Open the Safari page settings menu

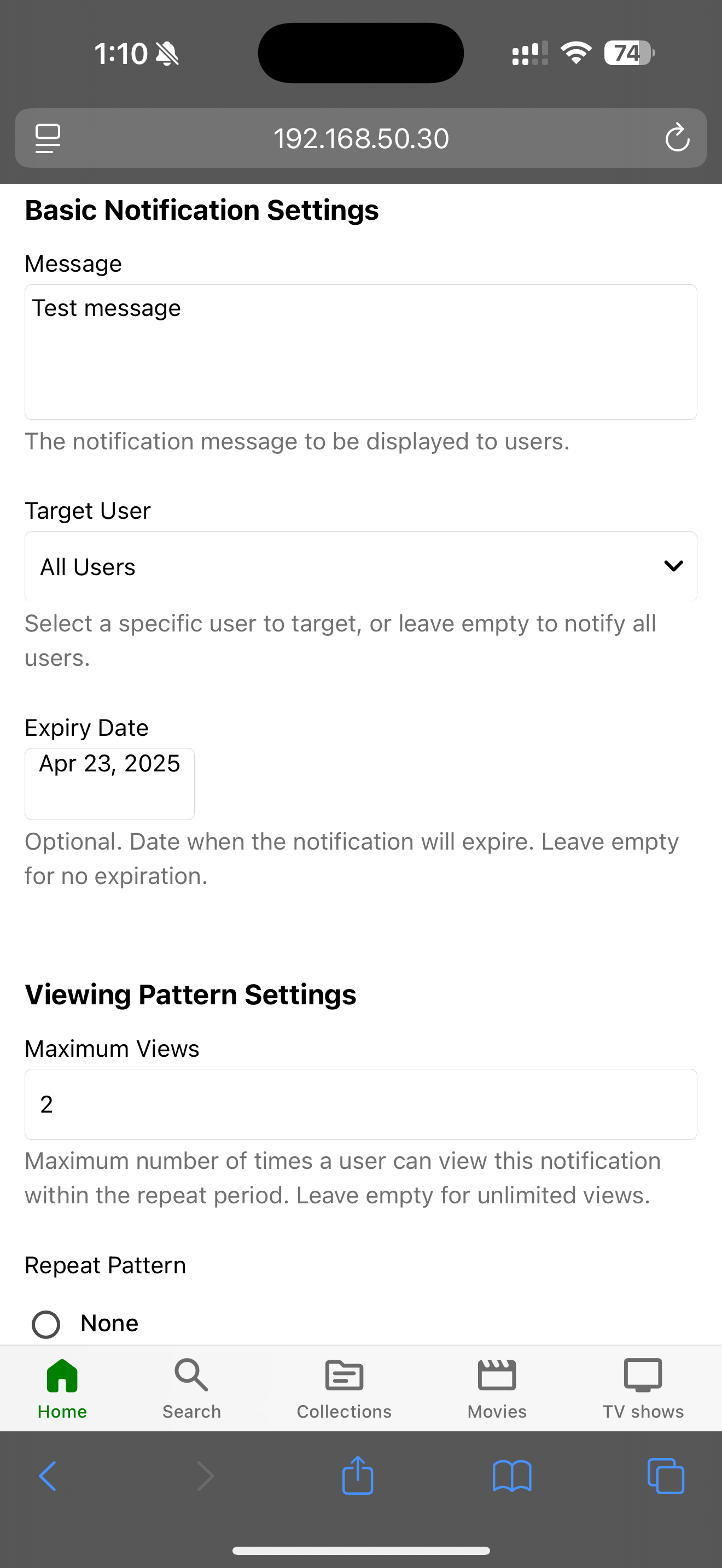[x=48, y=138]
